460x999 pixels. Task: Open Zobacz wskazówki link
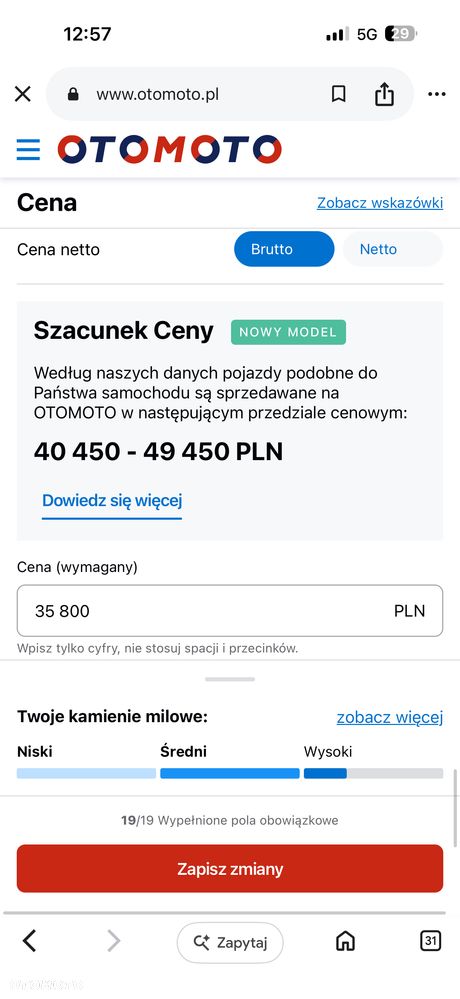click(x=380, y=203)
